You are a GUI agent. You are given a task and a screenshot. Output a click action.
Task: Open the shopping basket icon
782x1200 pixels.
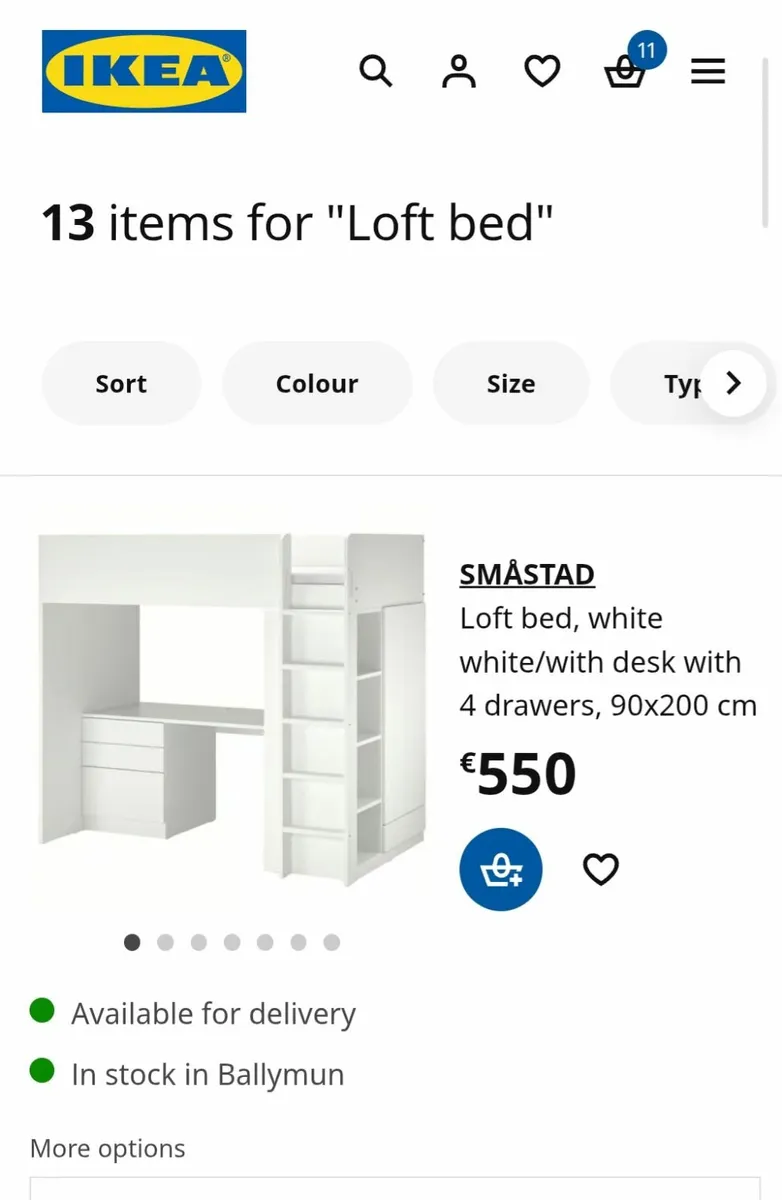(625, 73)
